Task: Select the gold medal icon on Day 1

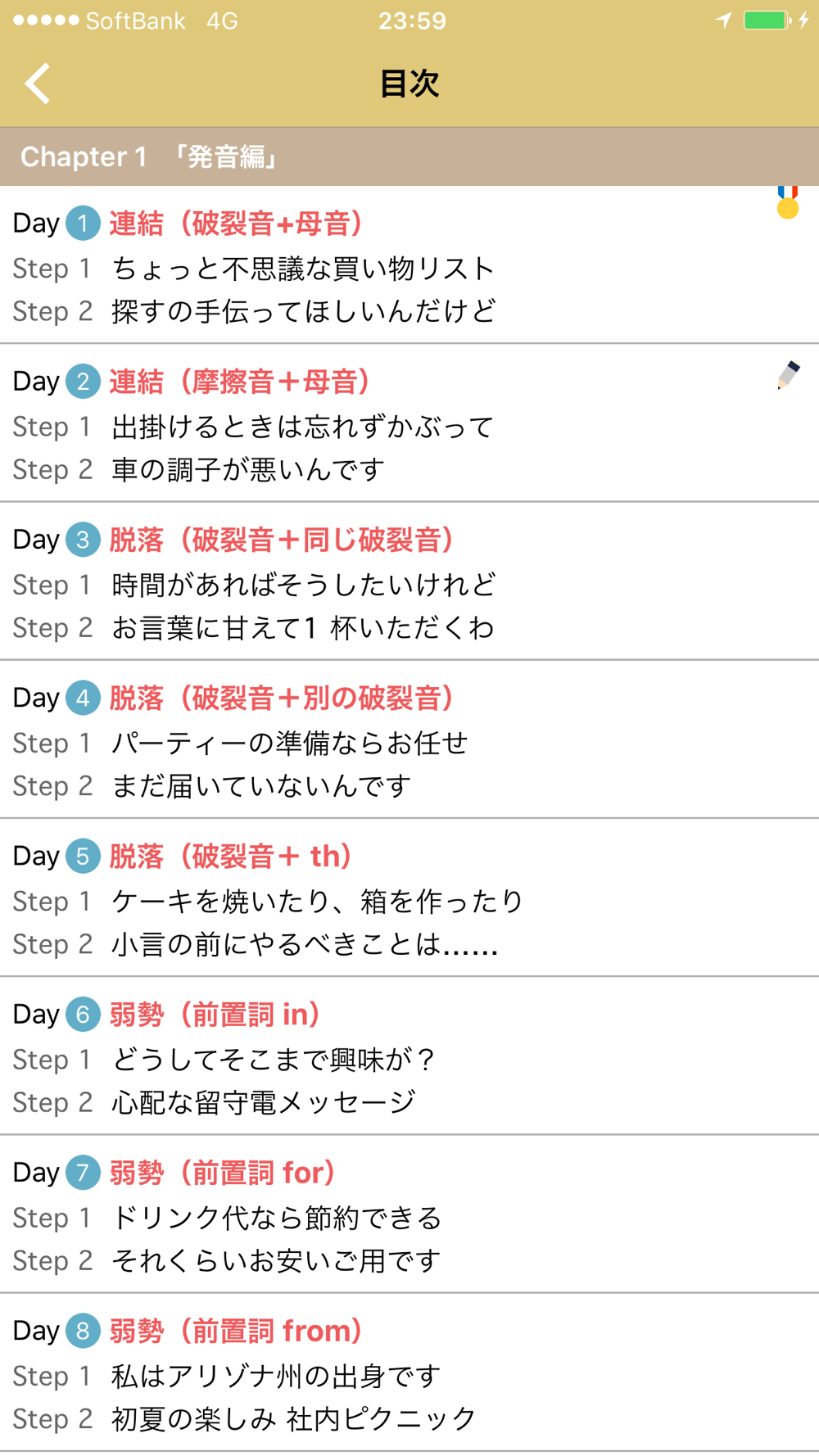Action: point(788,206)
